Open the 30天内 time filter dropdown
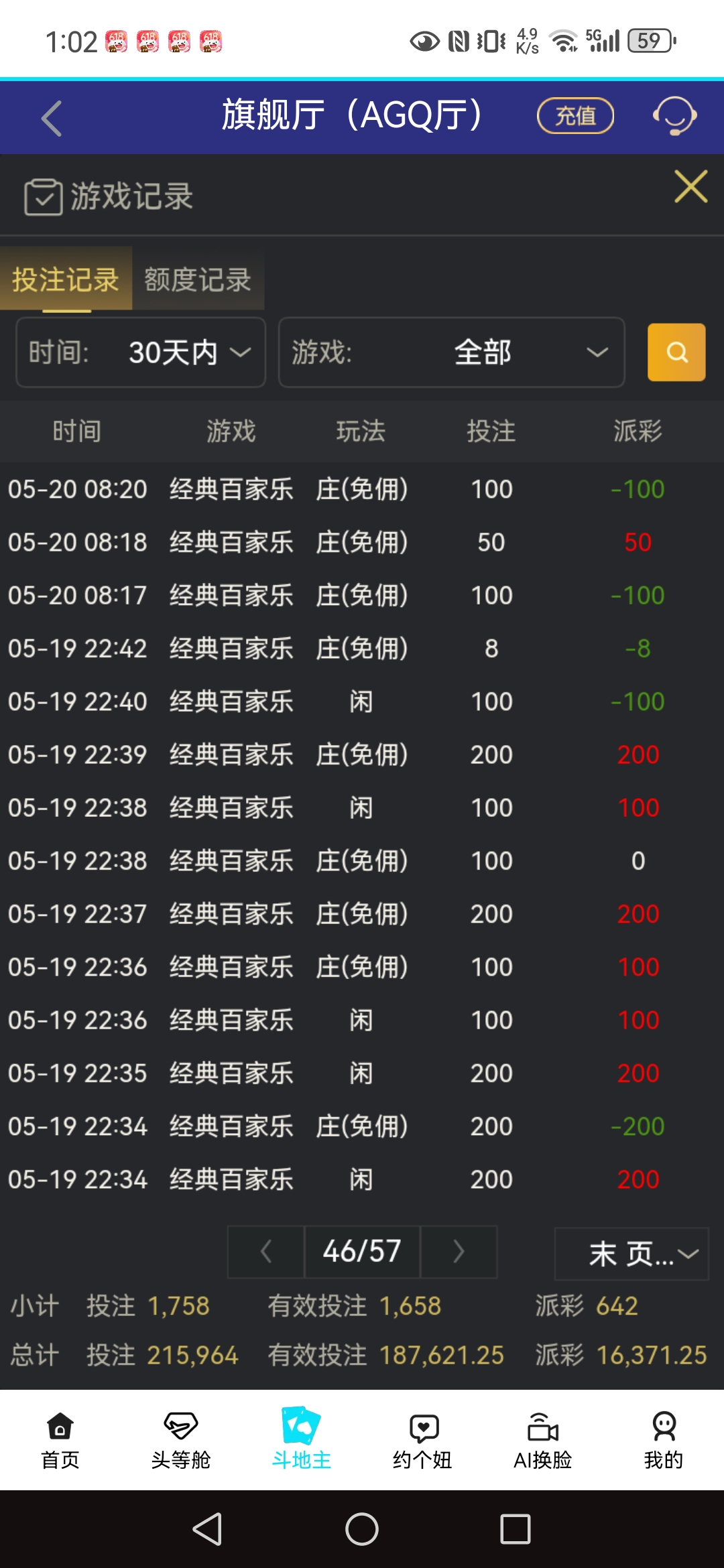 (x=188, y=352)
